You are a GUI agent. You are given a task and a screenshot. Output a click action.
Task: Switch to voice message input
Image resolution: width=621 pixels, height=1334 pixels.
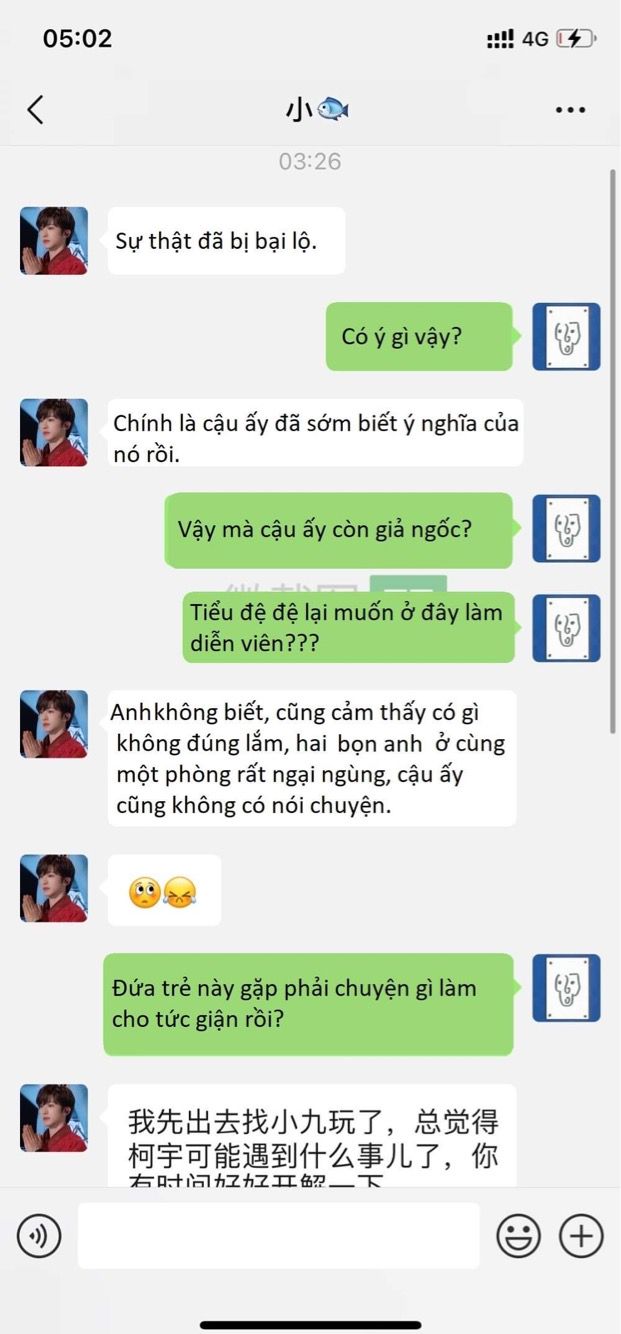point(39,1236)
